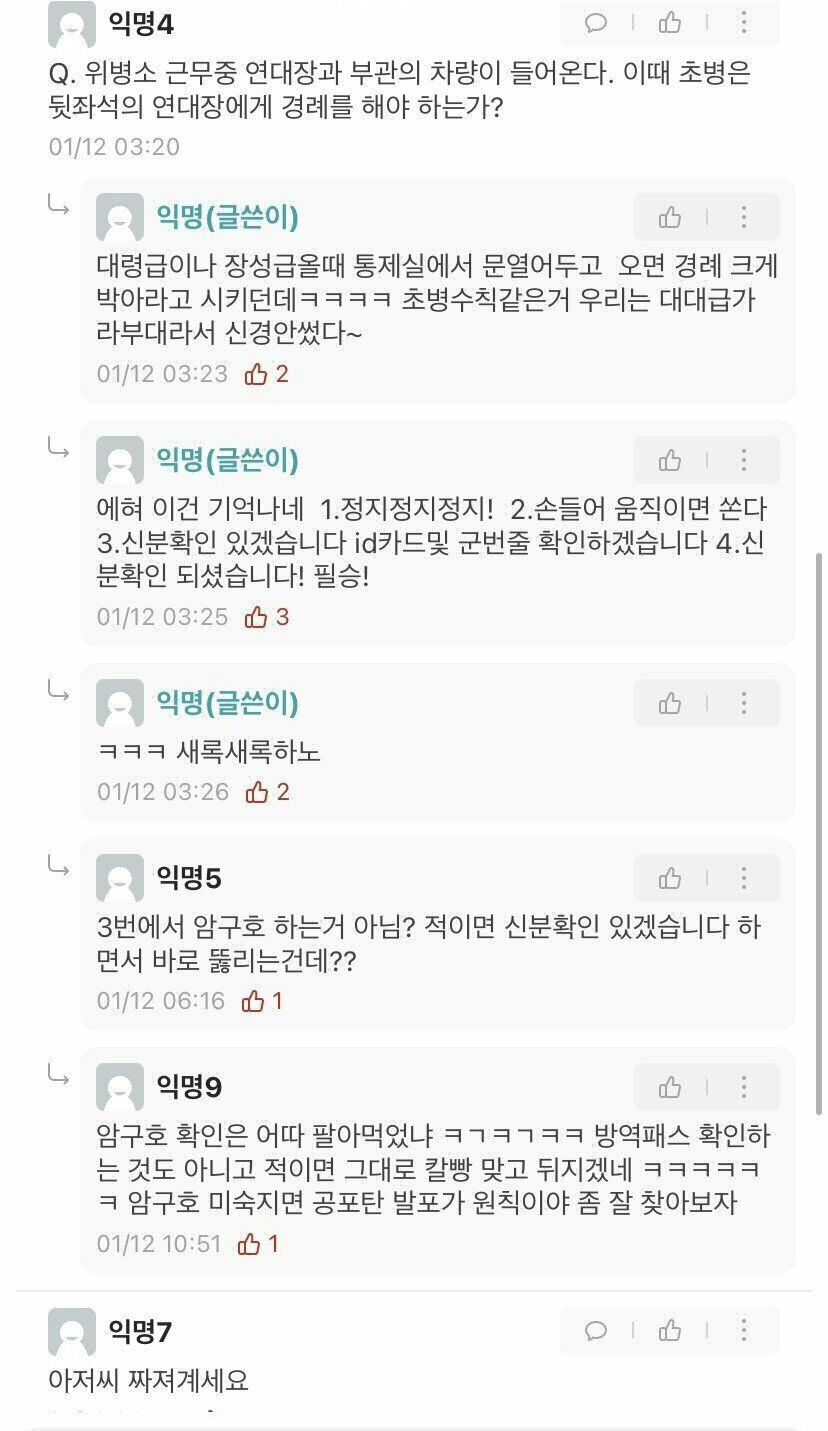Open more options for 익명5's reply
The width and height of the screenshot is (828, 1431).
743,878
